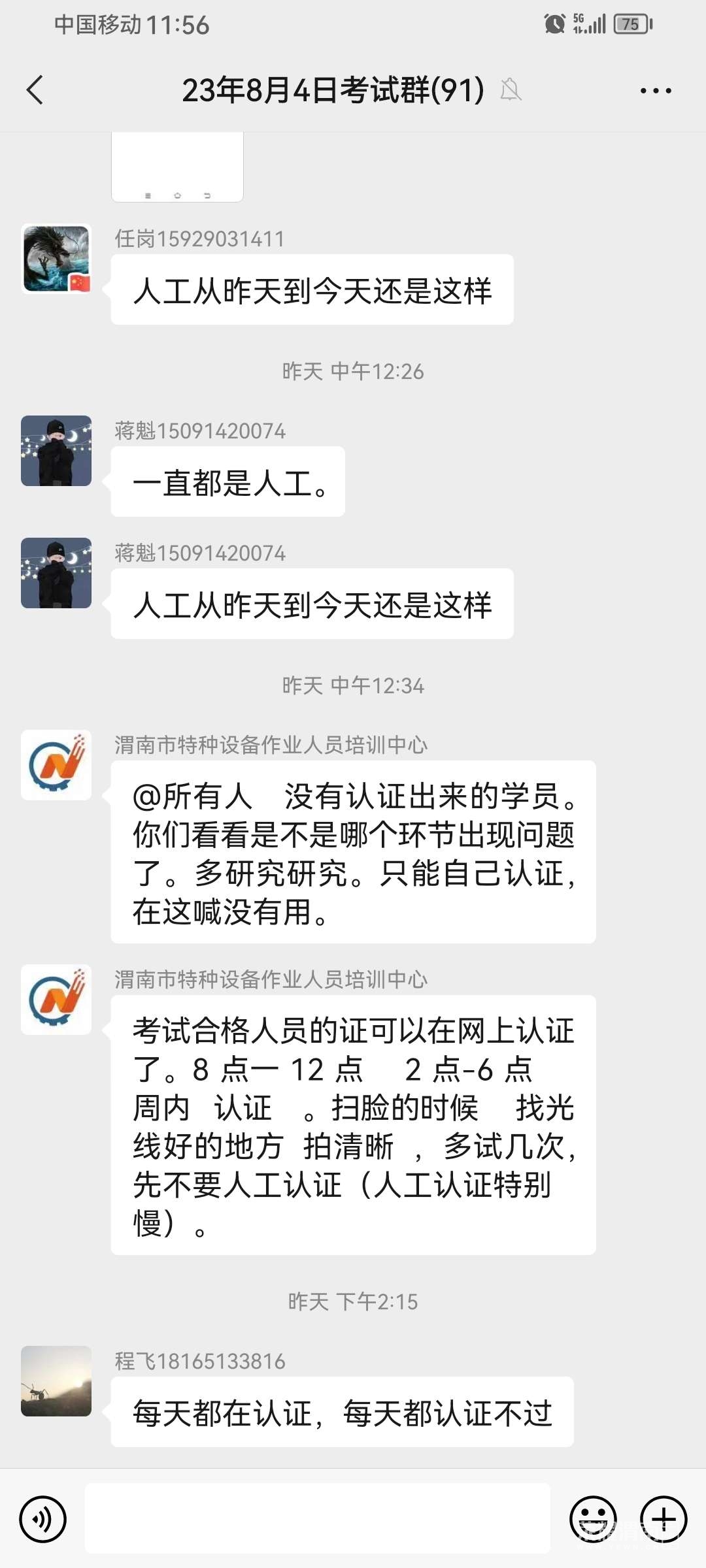Open avatar beside the "考试合格人员" message

click(56, 1000)
